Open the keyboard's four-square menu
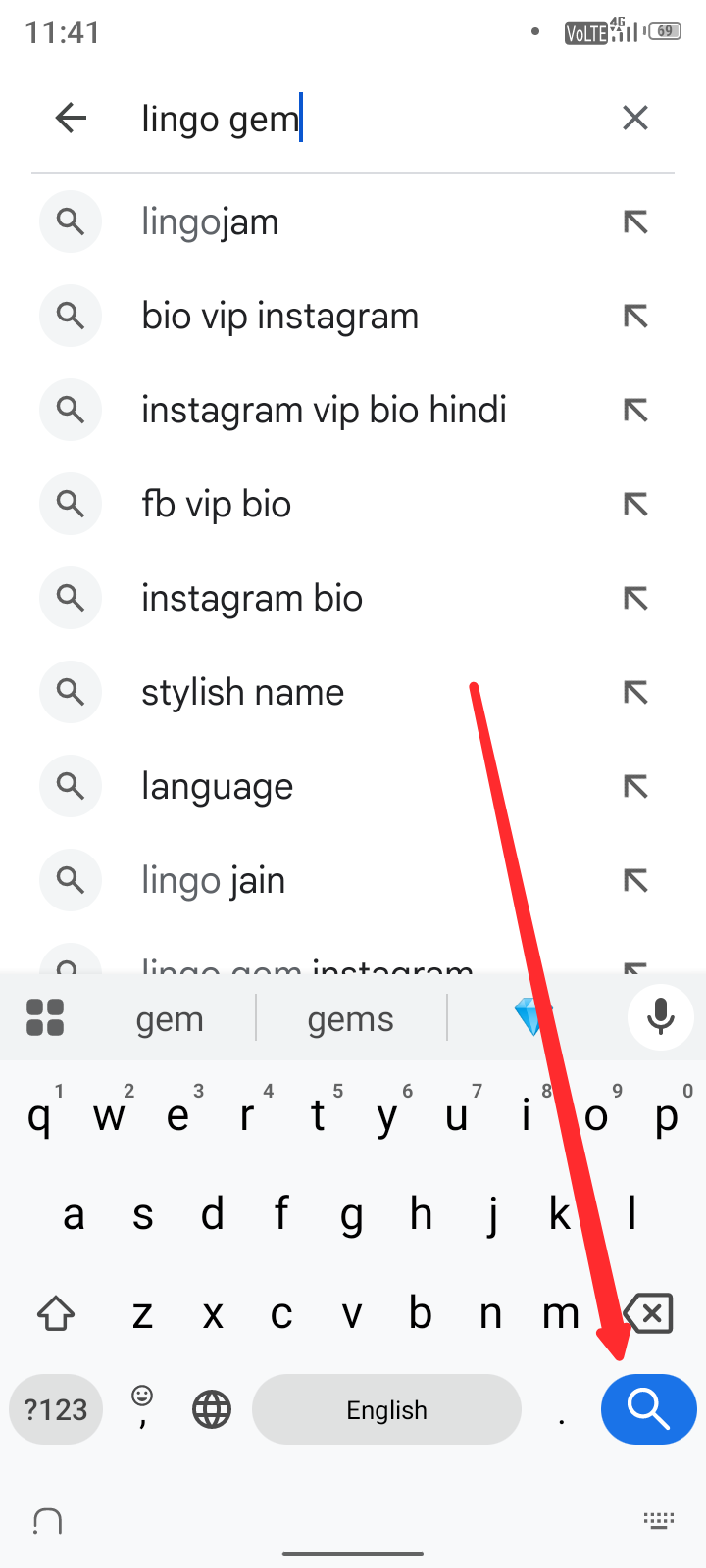The image size is (706, 1568). (45, 1017)
